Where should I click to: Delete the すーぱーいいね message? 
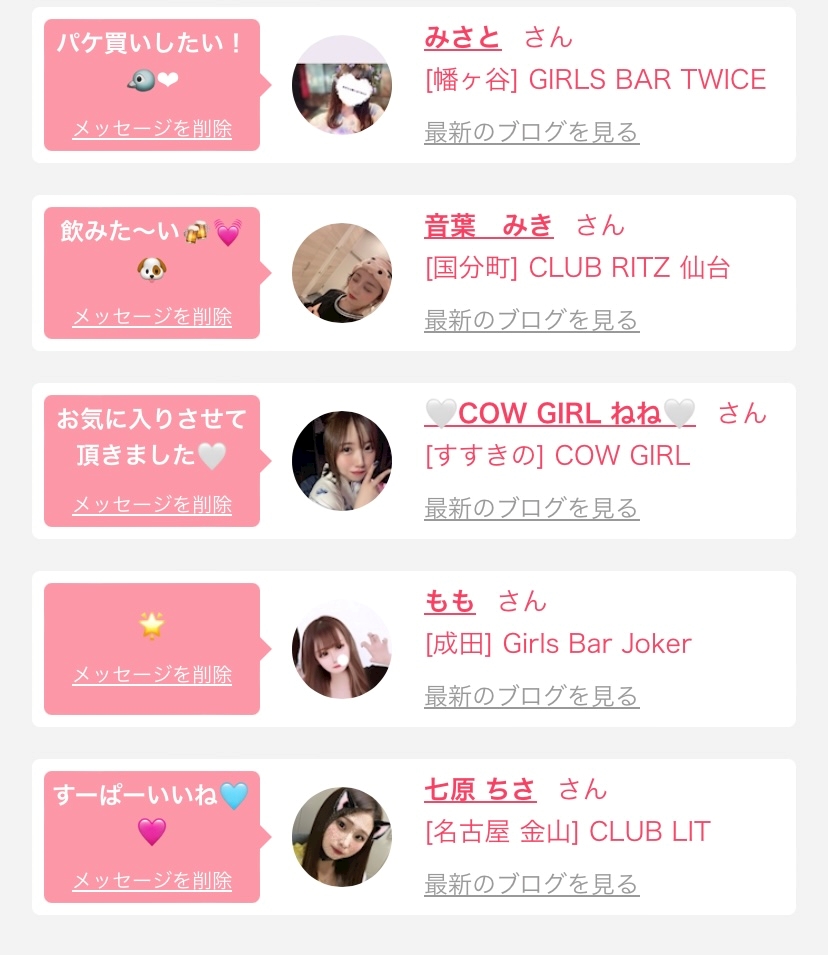152,880
